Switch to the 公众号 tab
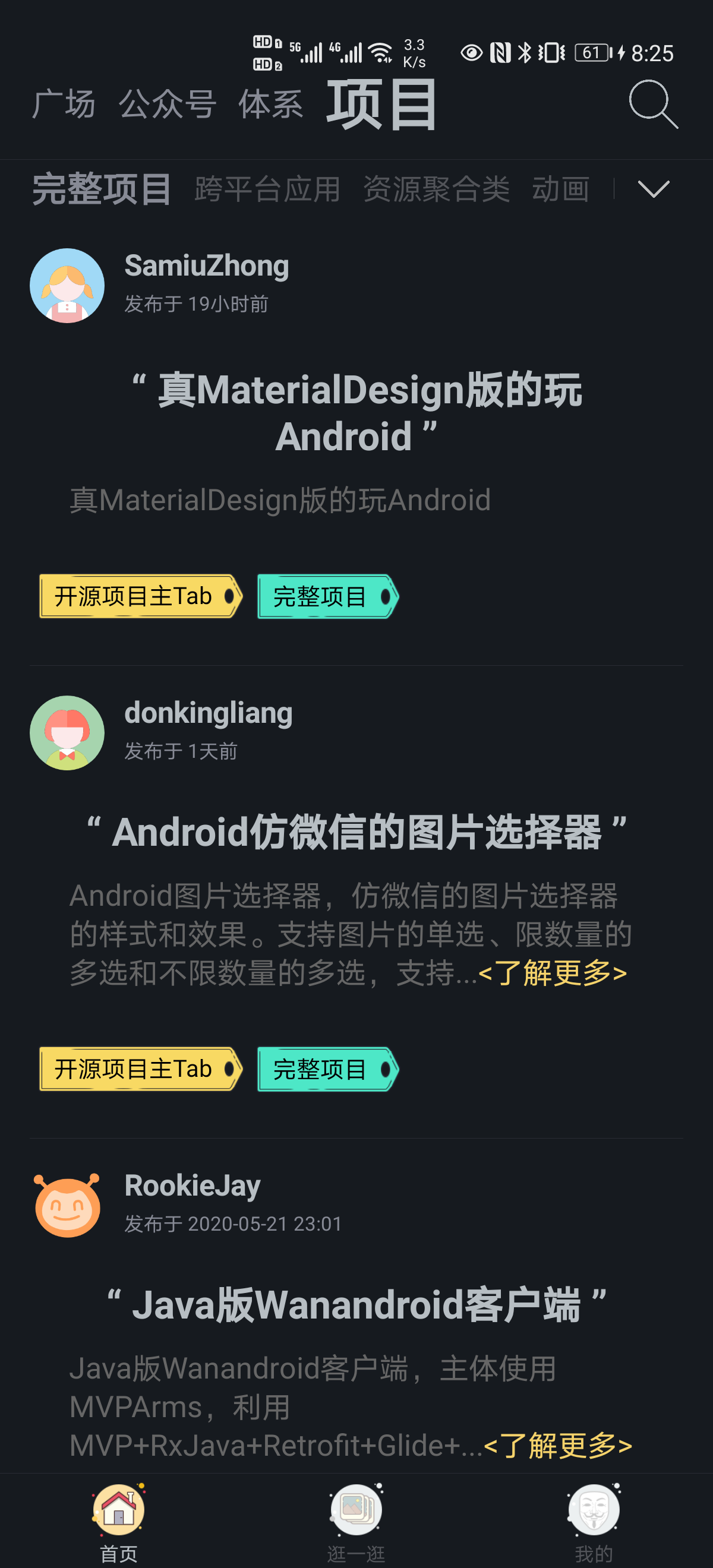The image size is (713, 1568). coord(168,104)
